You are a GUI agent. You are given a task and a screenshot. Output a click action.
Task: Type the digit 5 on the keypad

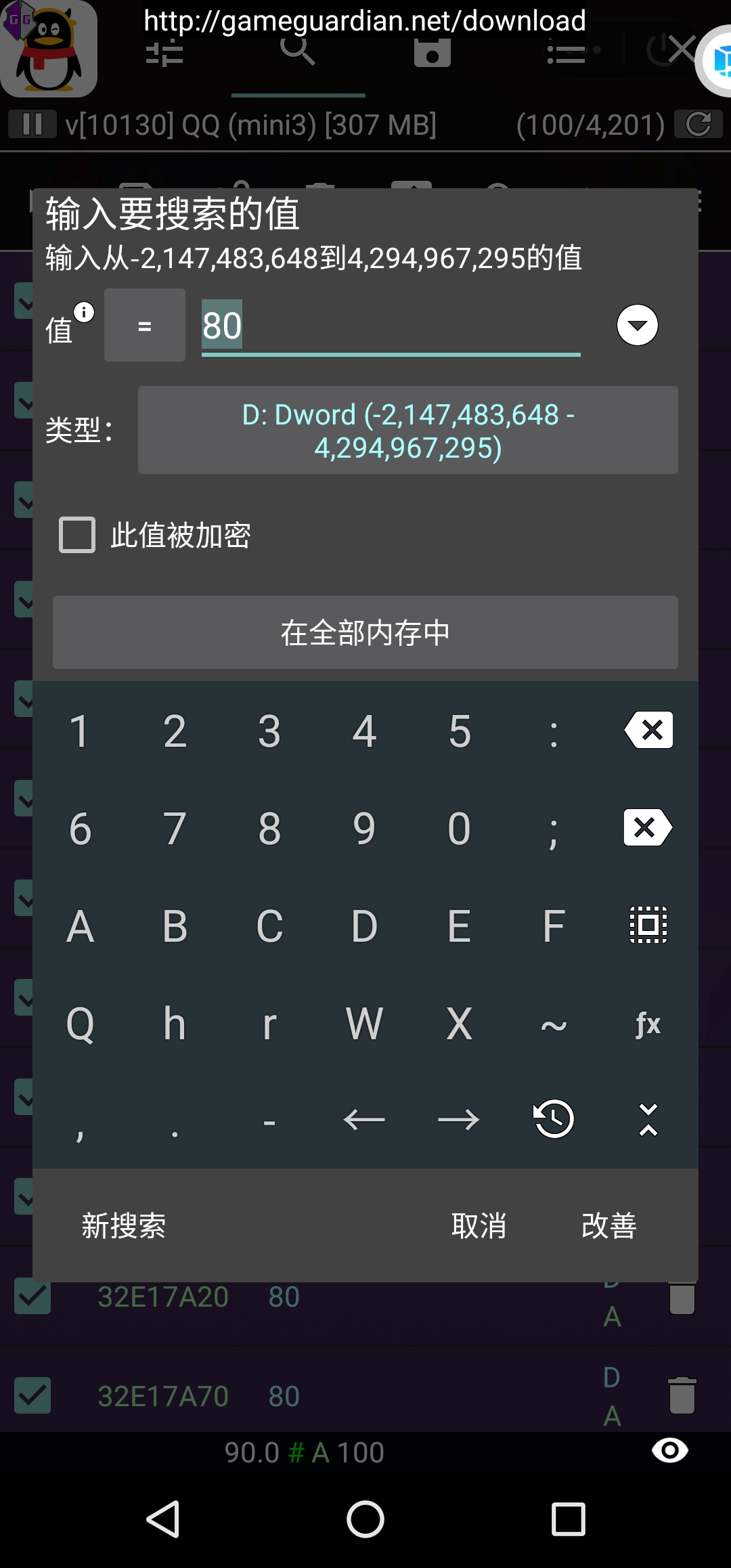click(x=460, y=731)
